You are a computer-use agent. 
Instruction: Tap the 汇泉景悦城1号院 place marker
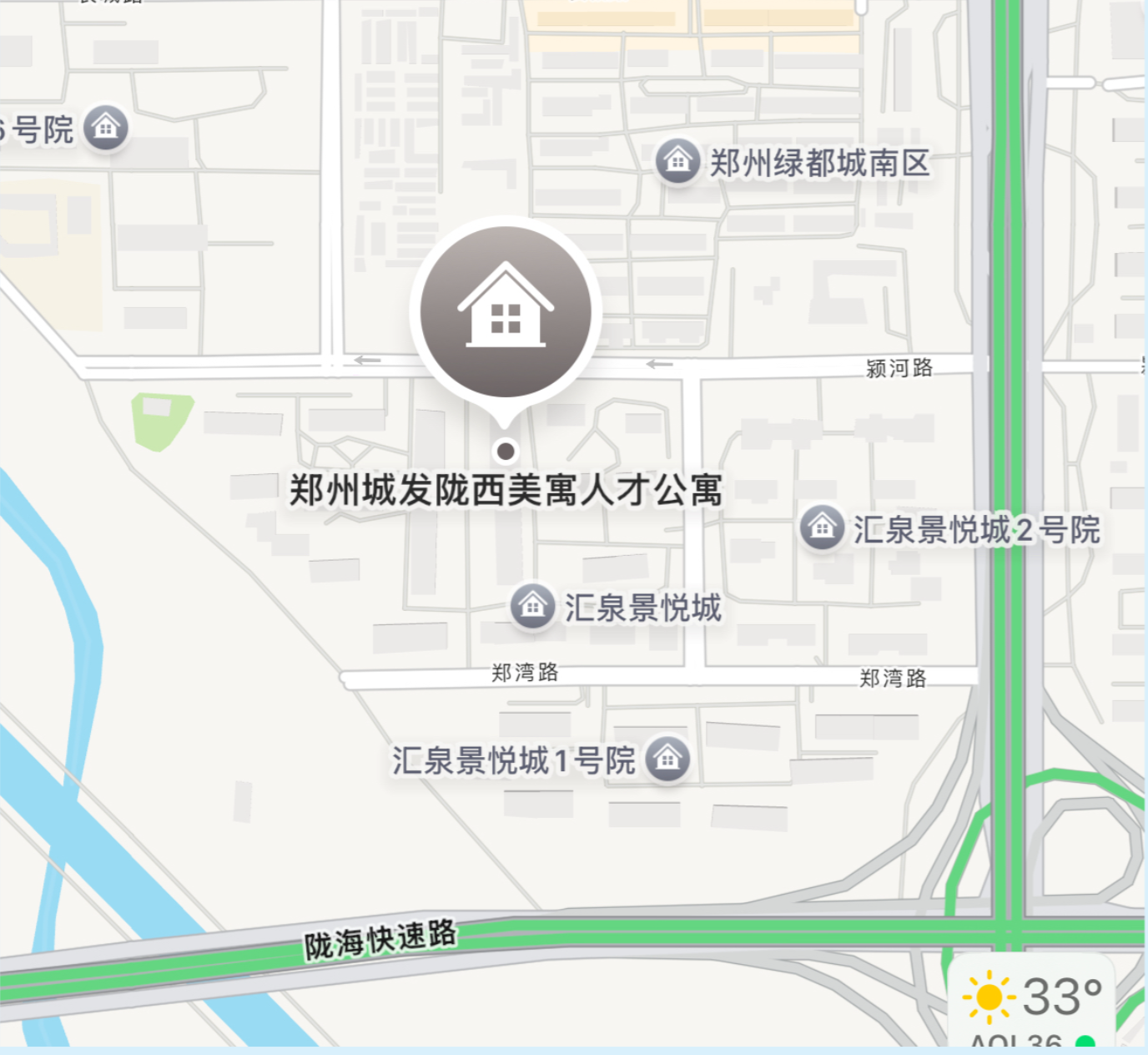pyautogui.click(x=667, y=759)
